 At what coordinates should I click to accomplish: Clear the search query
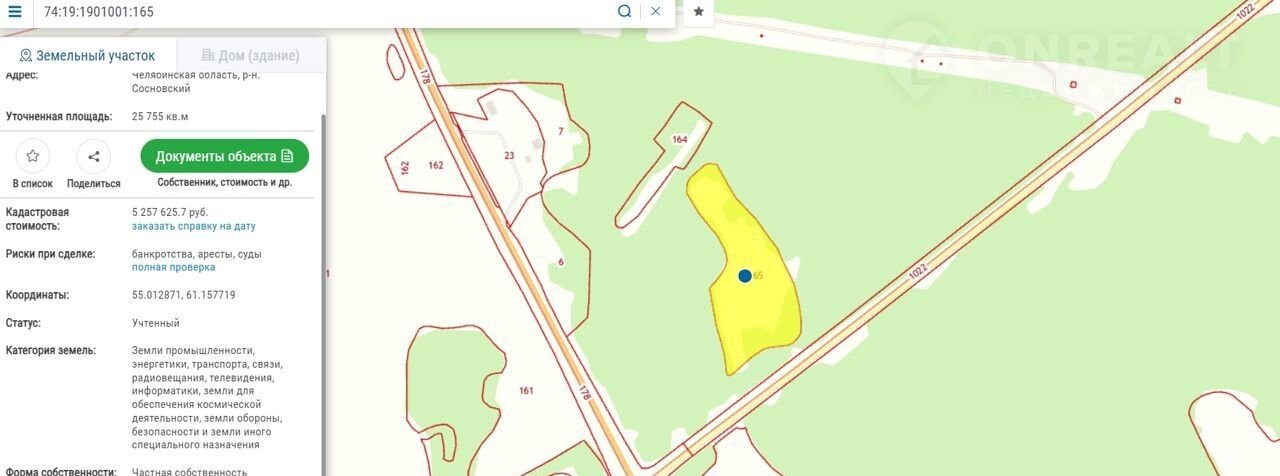pyautogui.click(x=655, y=12)
